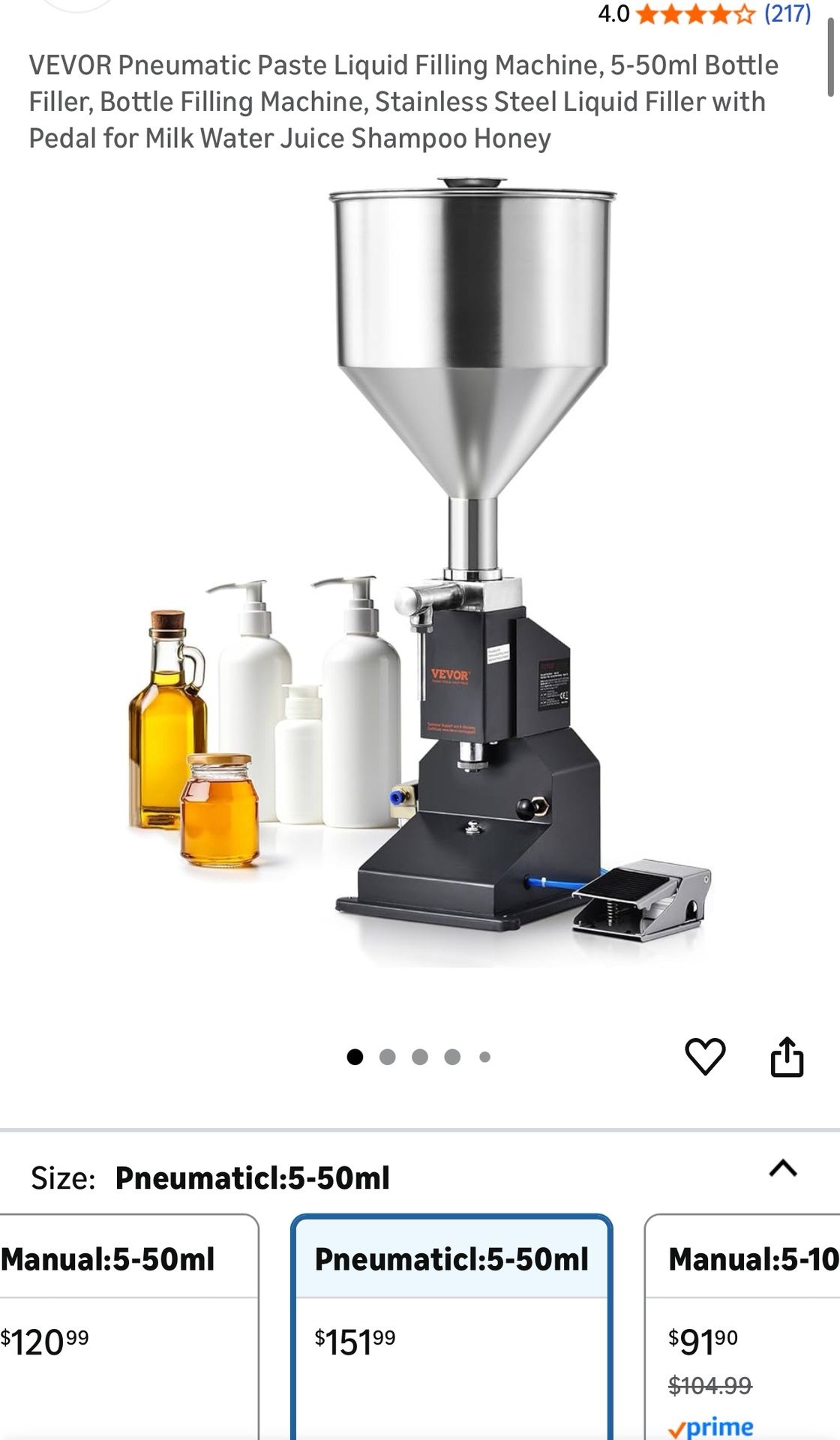The image size is (840, 1440).
Task: Share this product listing
Action: [787, 1057]
